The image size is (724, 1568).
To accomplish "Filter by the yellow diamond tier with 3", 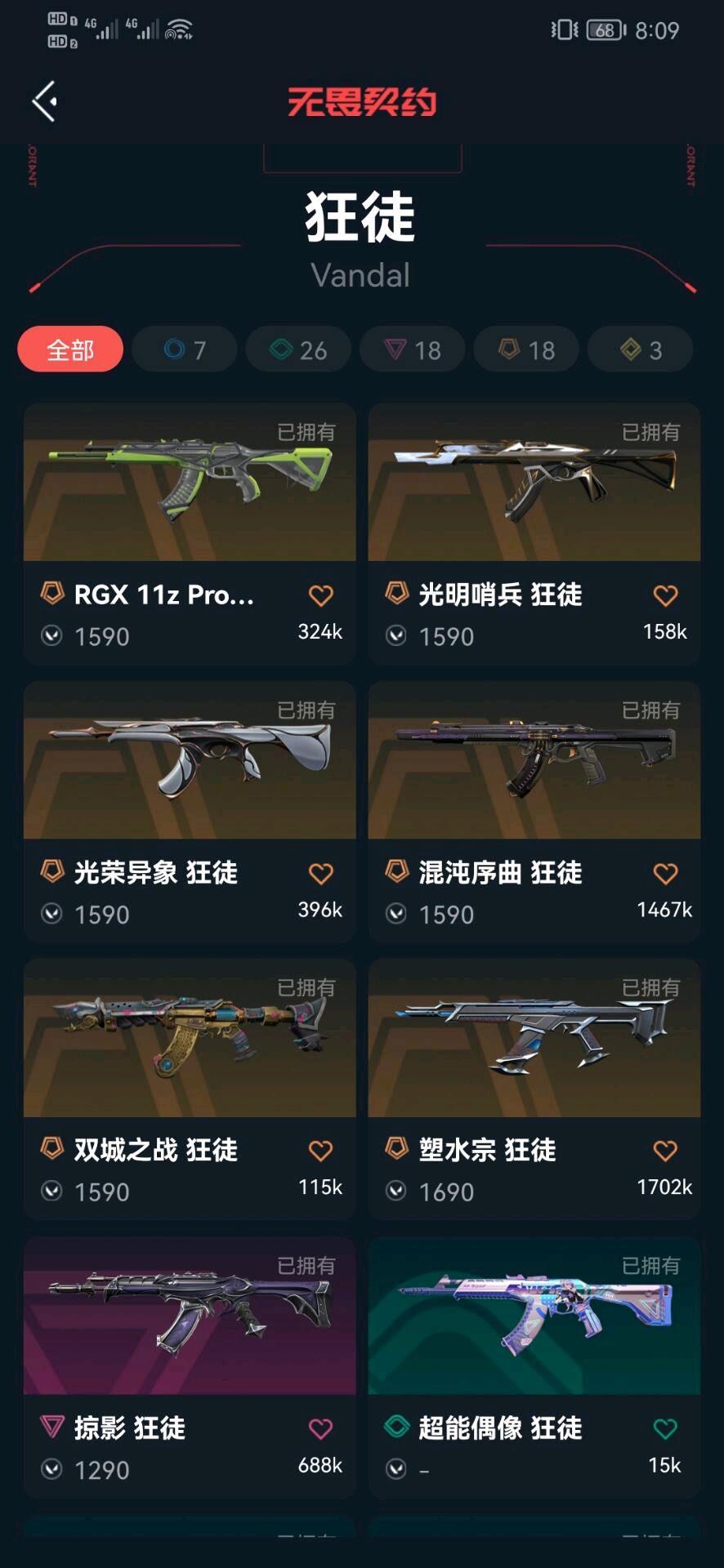I will 641,350.
